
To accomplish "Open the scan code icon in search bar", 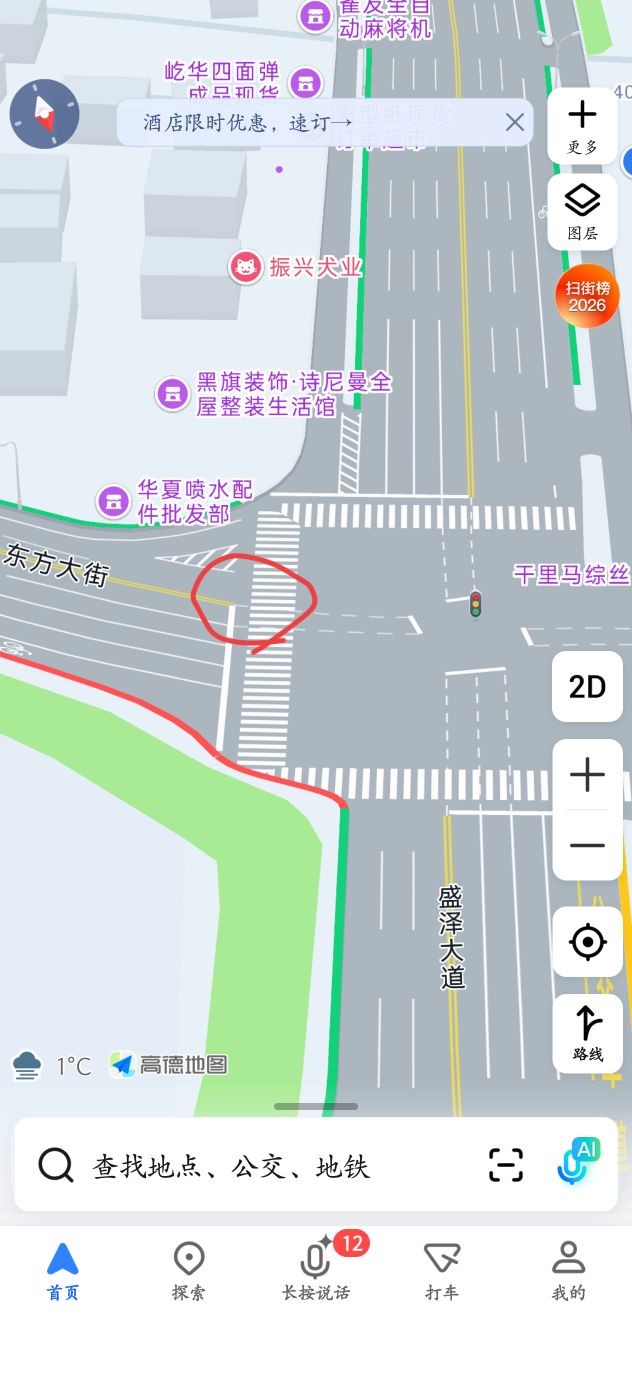I will [506, 1165].
